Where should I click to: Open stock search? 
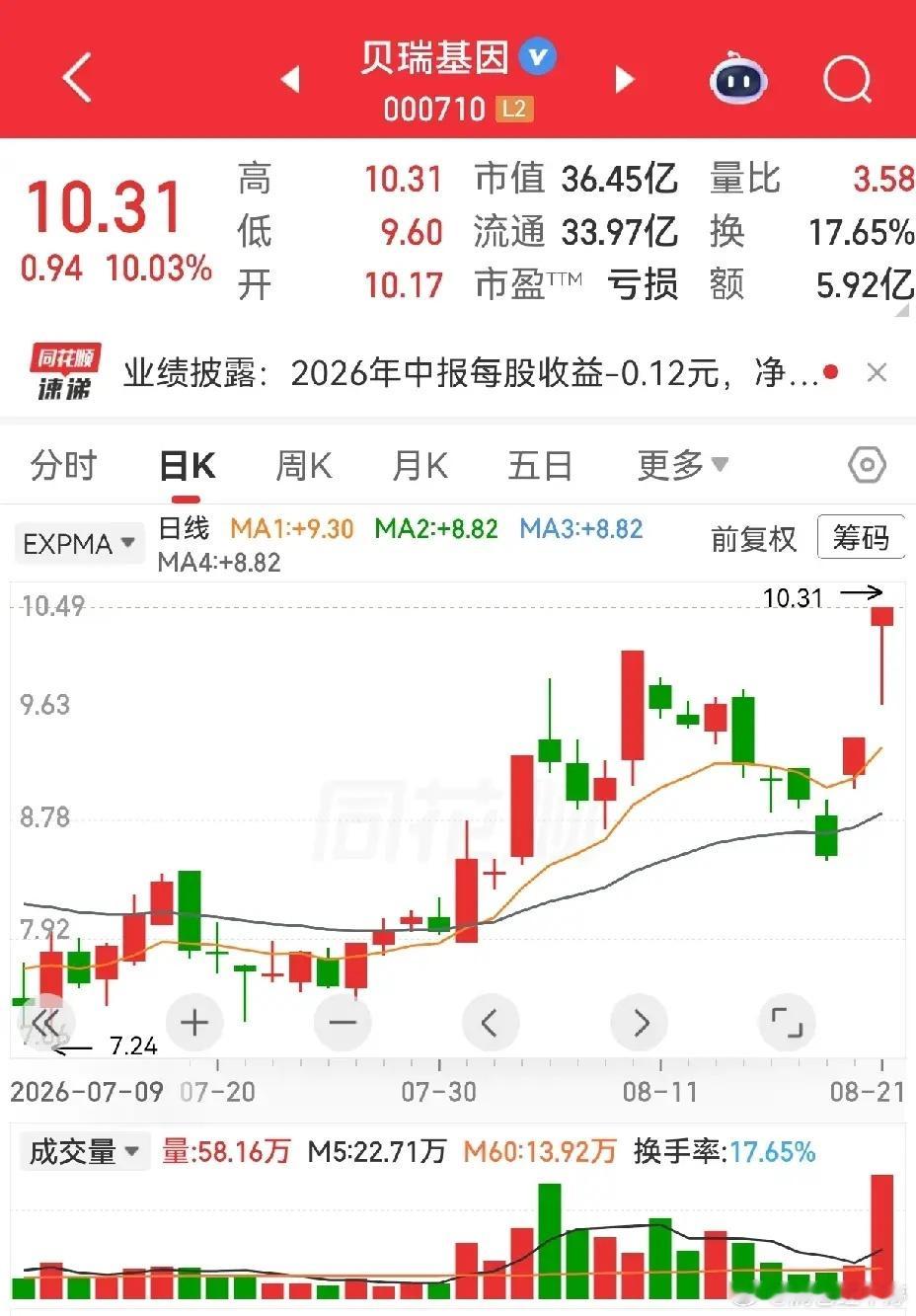847,78
